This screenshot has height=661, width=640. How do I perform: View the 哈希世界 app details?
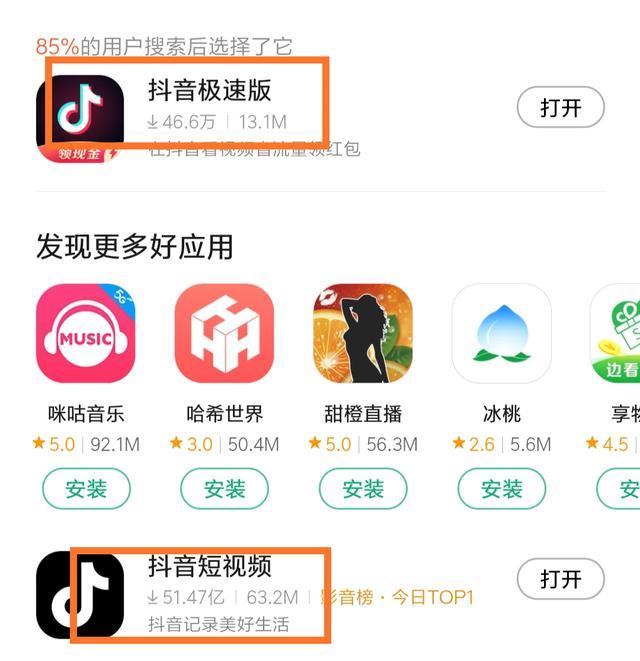tap(224, 333)
